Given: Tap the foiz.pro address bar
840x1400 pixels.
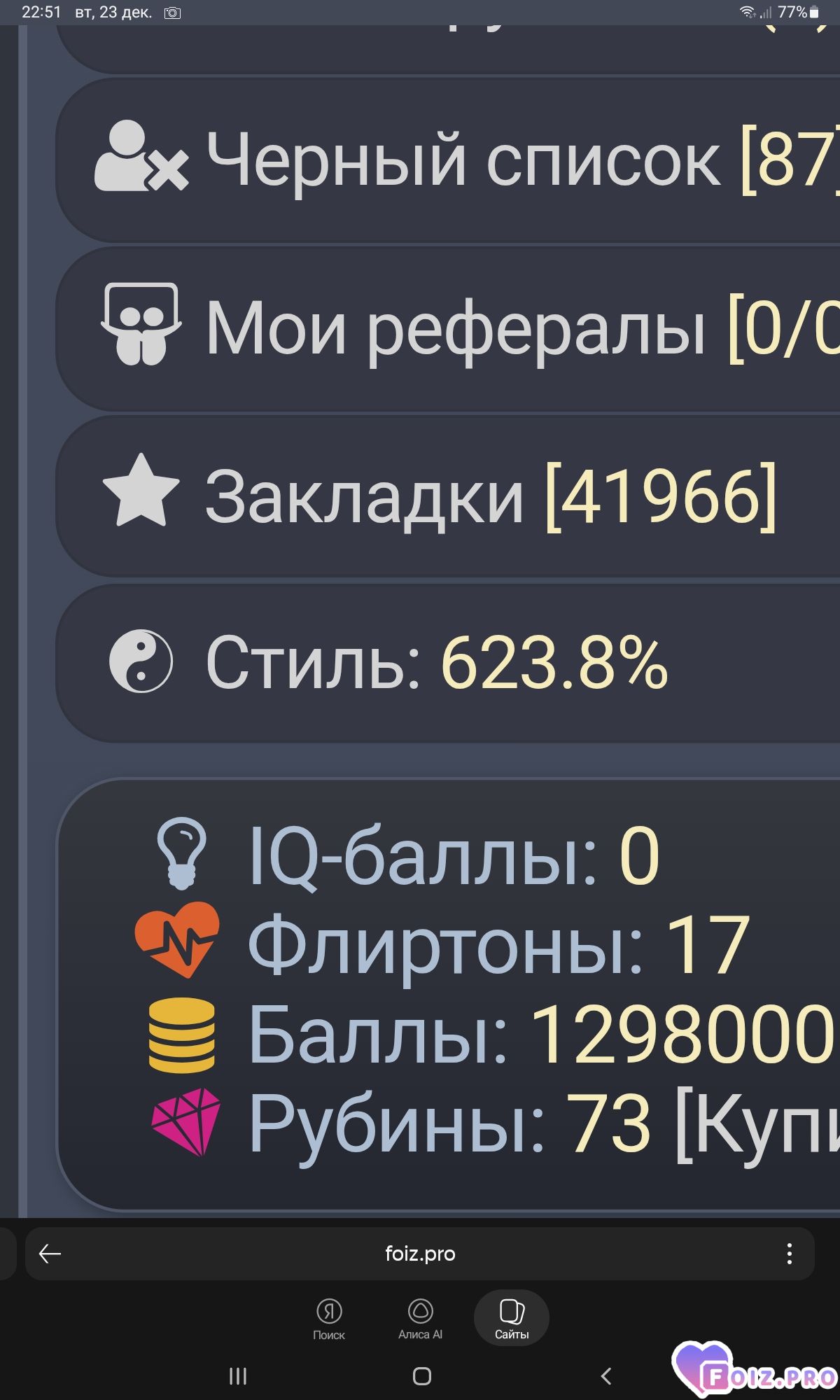Looking at the screenshot, I should tap(420, 1254).
